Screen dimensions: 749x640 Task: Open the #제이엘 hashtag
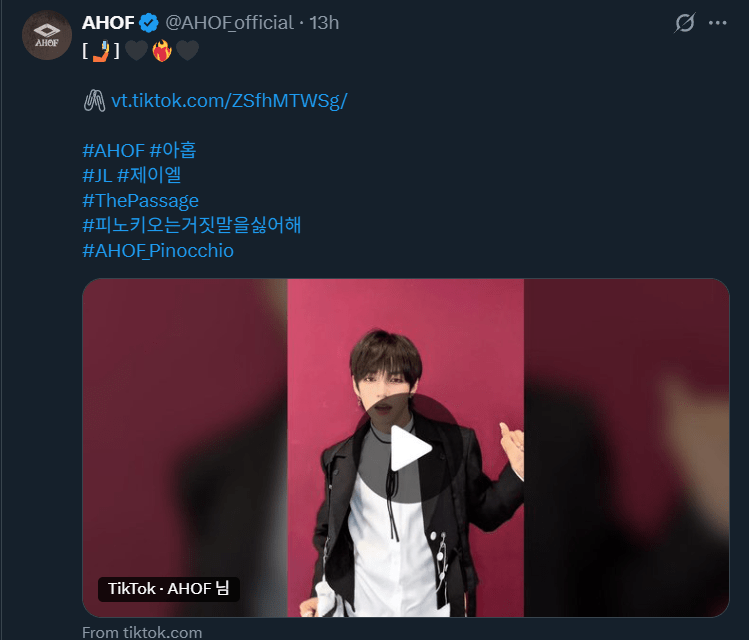click(x=149, y=176)
